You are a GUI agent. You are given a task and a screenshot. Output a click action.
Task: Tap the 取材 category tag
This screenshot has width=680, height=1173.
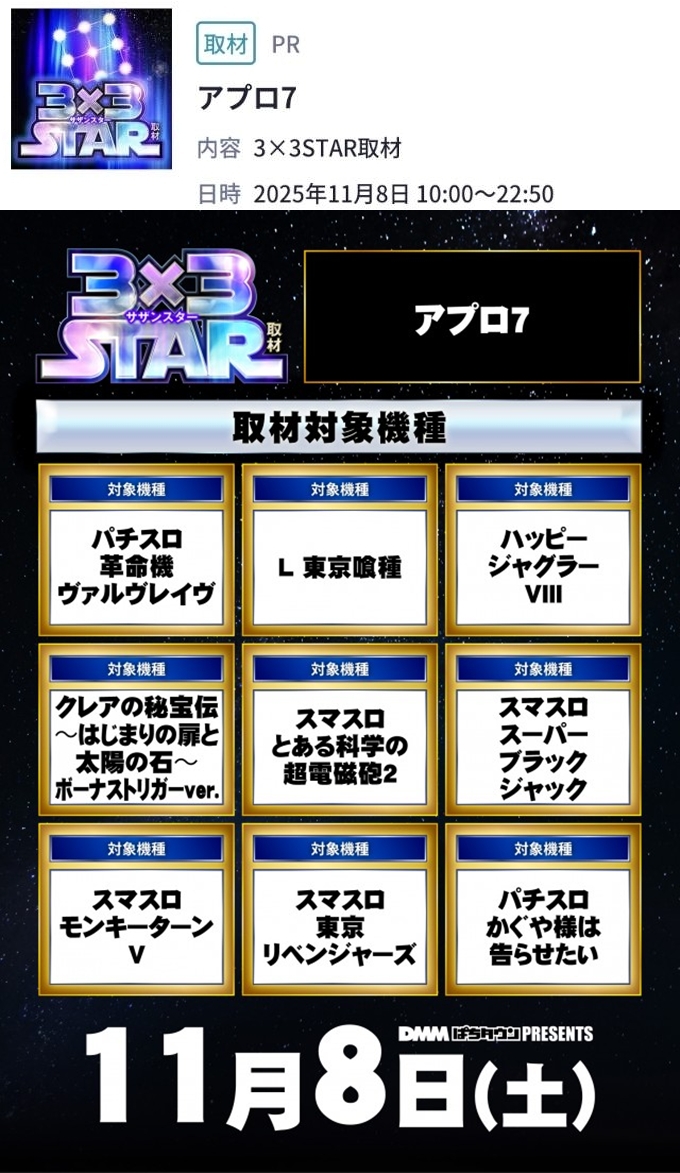tap(225, 44)
